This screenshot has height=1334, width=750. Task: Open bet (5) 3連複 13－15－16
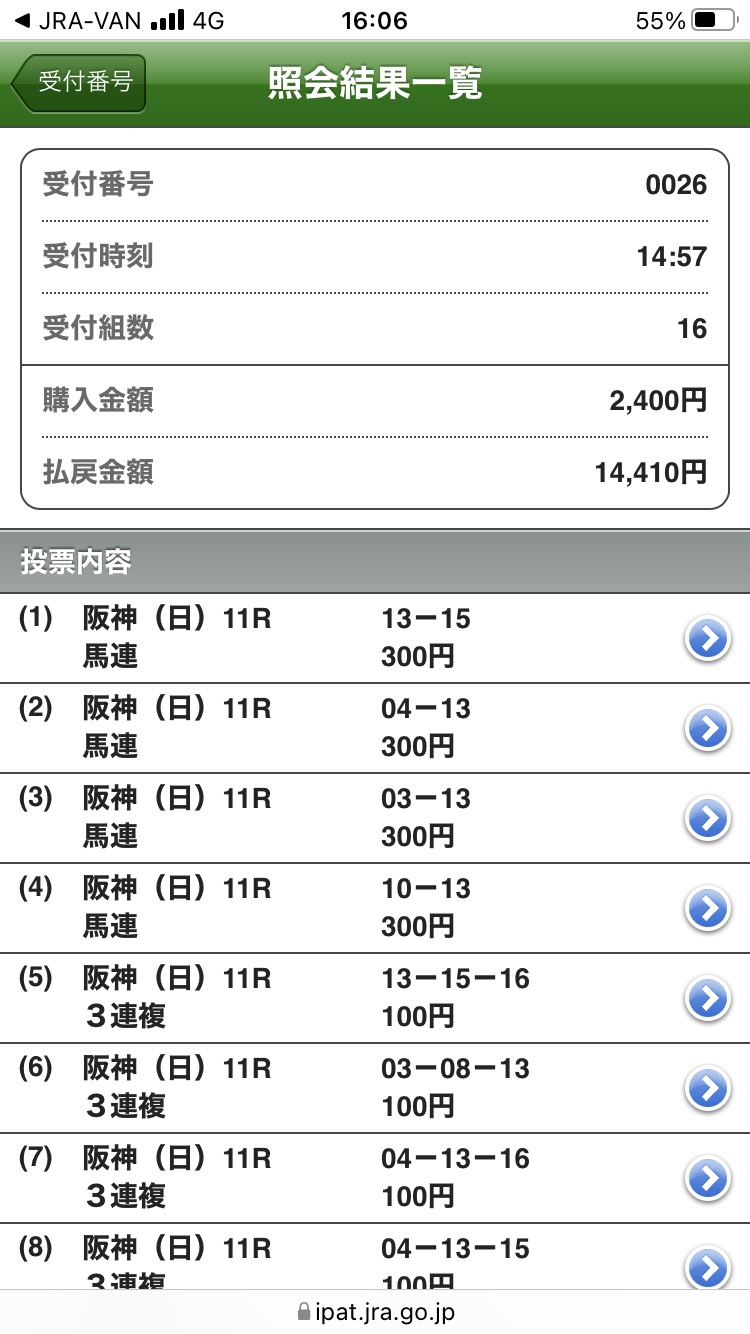[708, 998]
